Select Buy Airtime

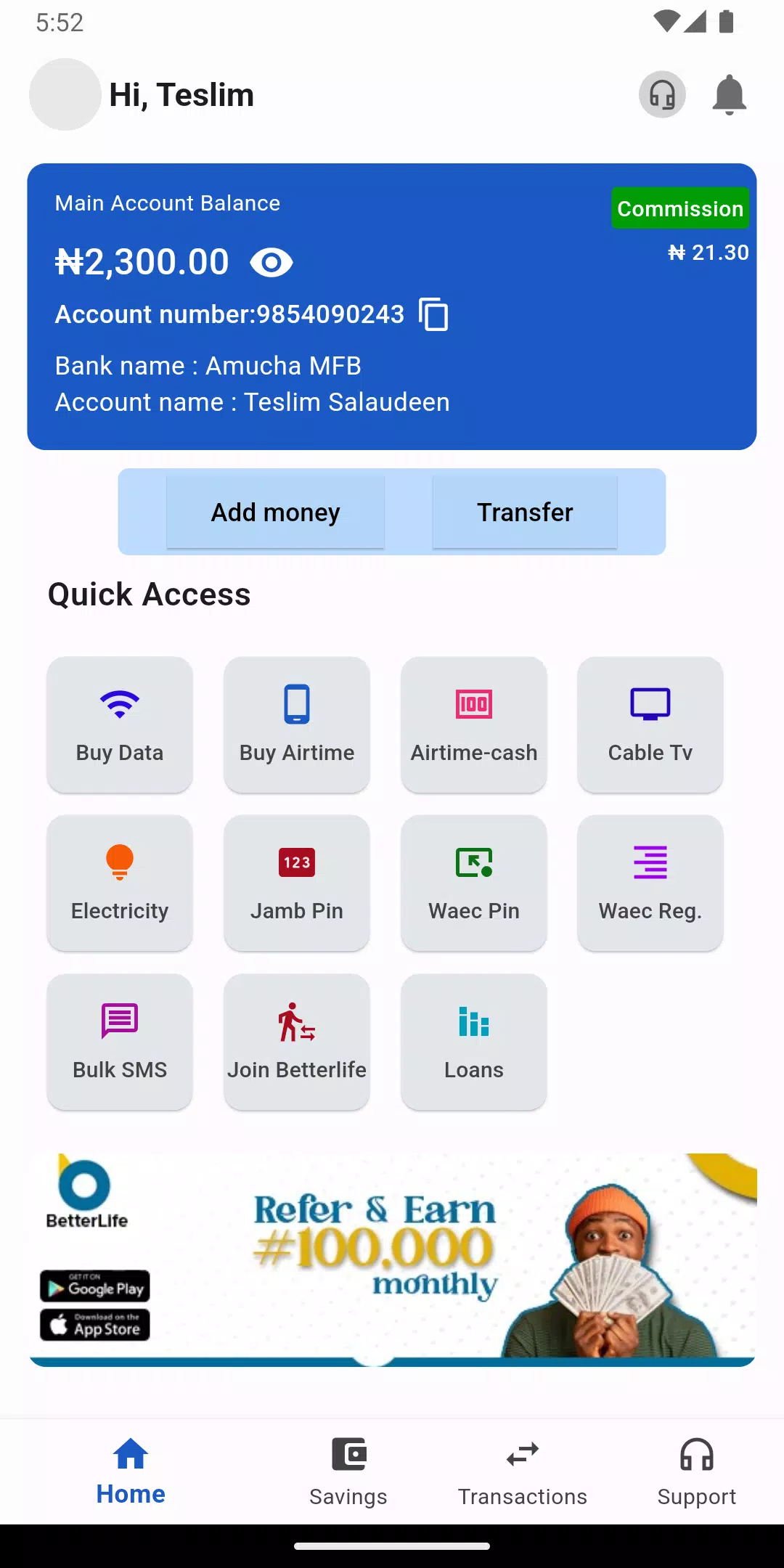click(x=297, y=724)
